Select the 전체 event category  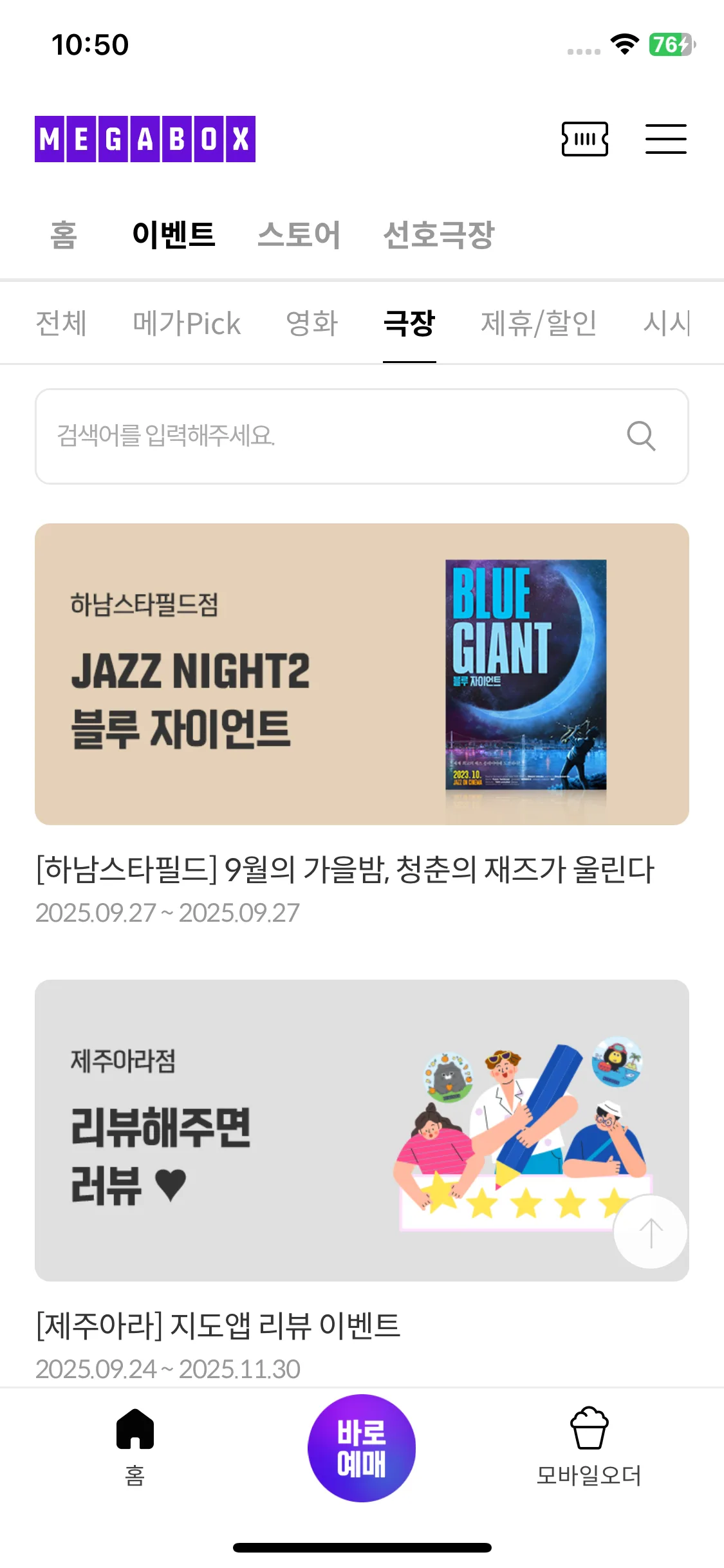[61, 323]
